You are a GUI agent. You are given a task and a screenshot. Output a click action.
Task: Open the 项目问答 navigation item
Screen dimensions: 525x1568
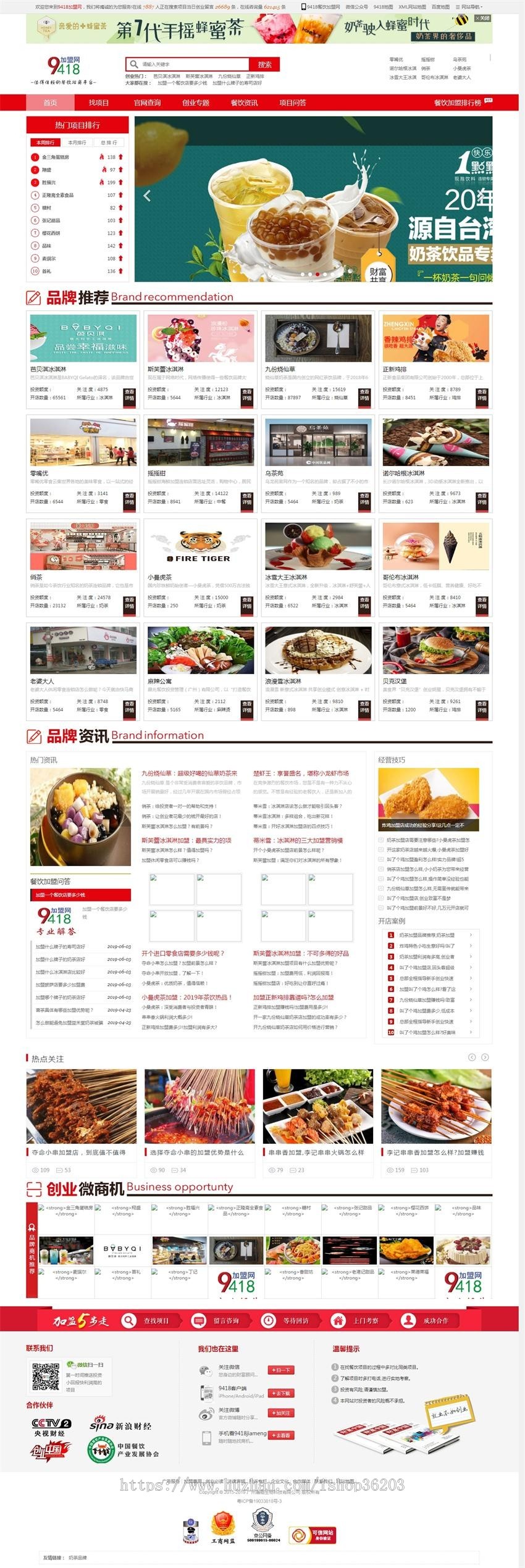292,102
